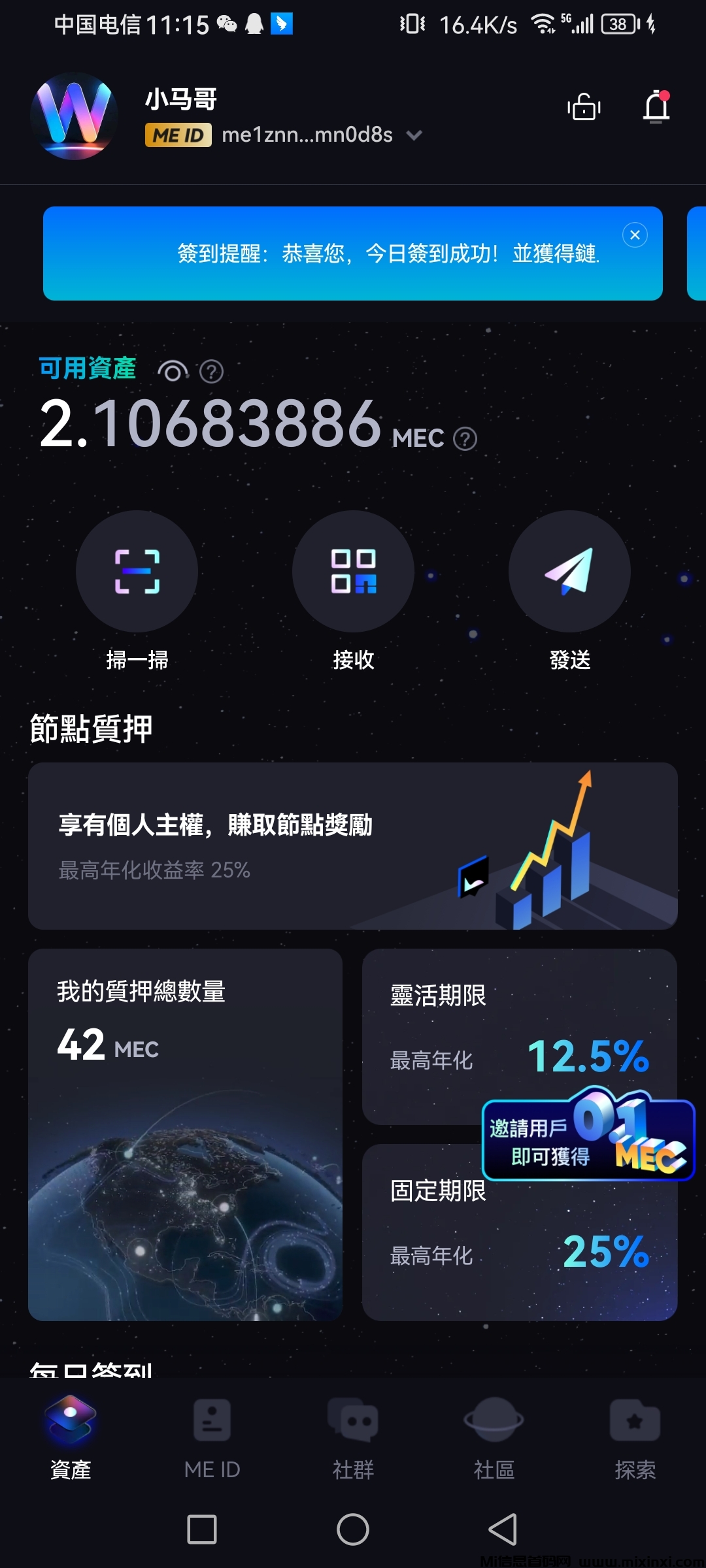Toggle the eye icon to hide available assets
This screenshot has height=1568, width=706.
tap(172, 370)
